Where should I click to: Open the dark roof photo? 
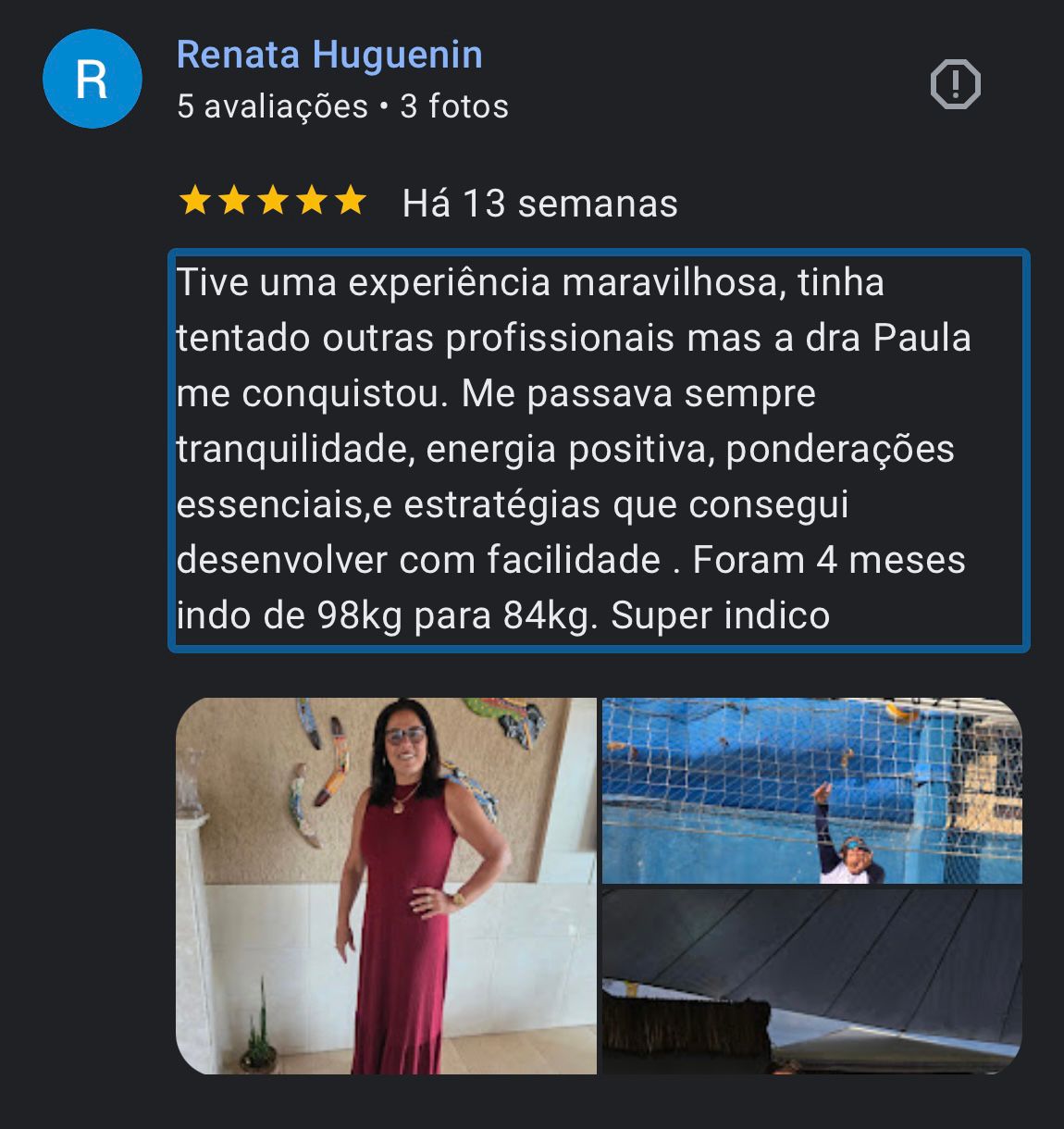click(811, 981)
